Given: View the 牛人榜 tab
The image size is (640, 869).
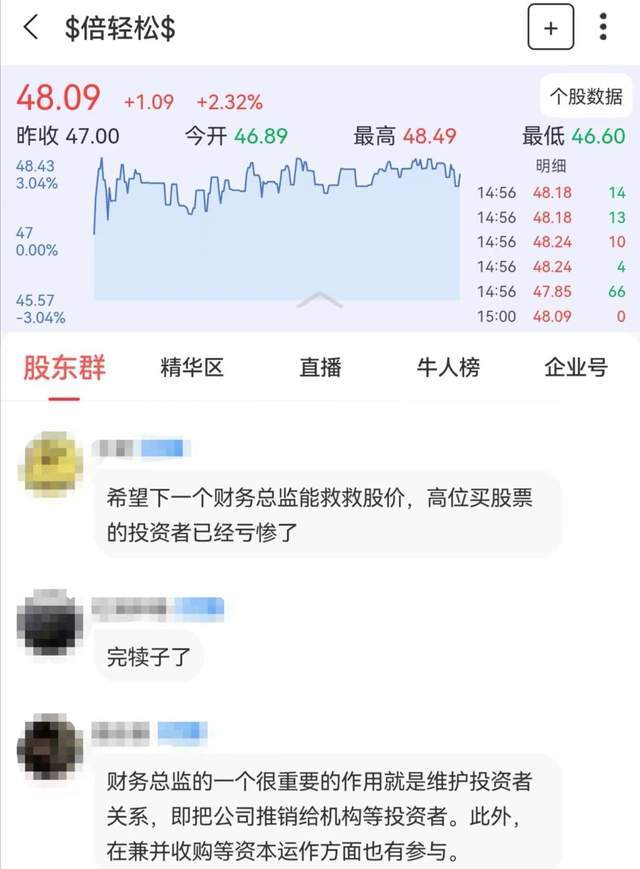Looking at the screenshot, I should click(x=448, y=367).
